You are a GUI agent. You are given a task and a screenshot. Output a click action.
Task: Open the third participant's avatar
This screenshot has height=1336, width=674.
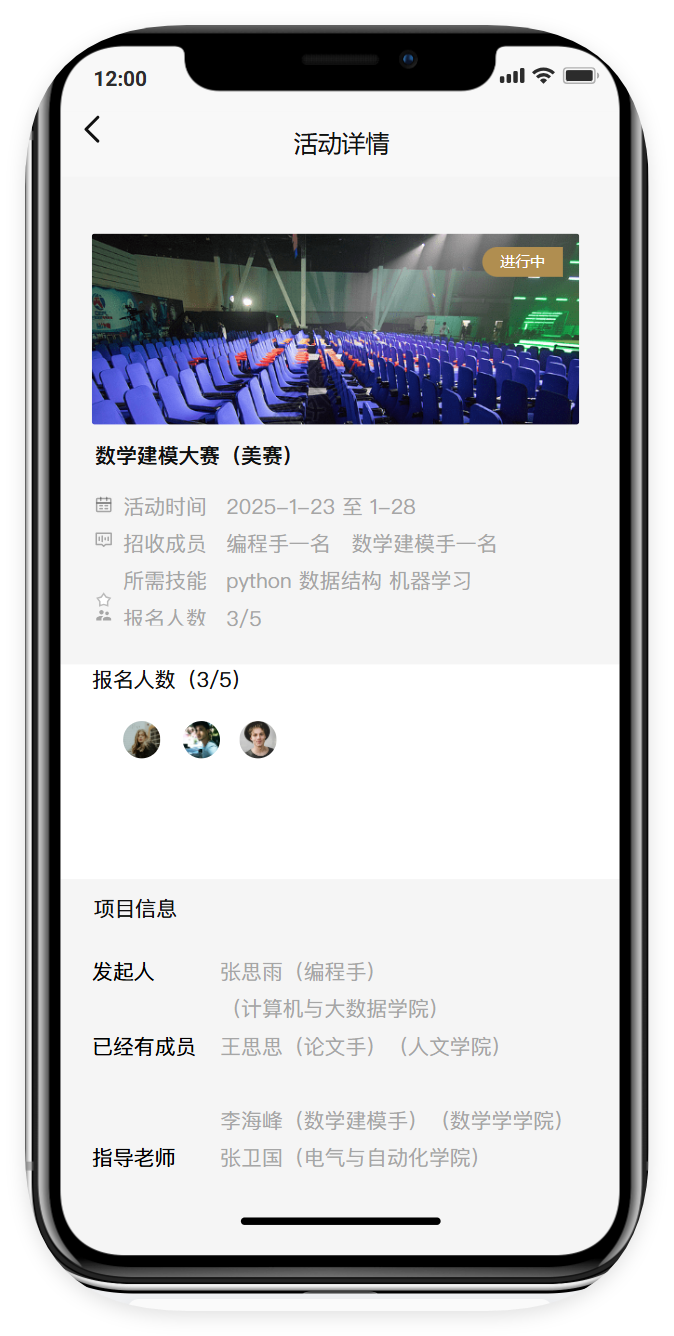(258, 740)
